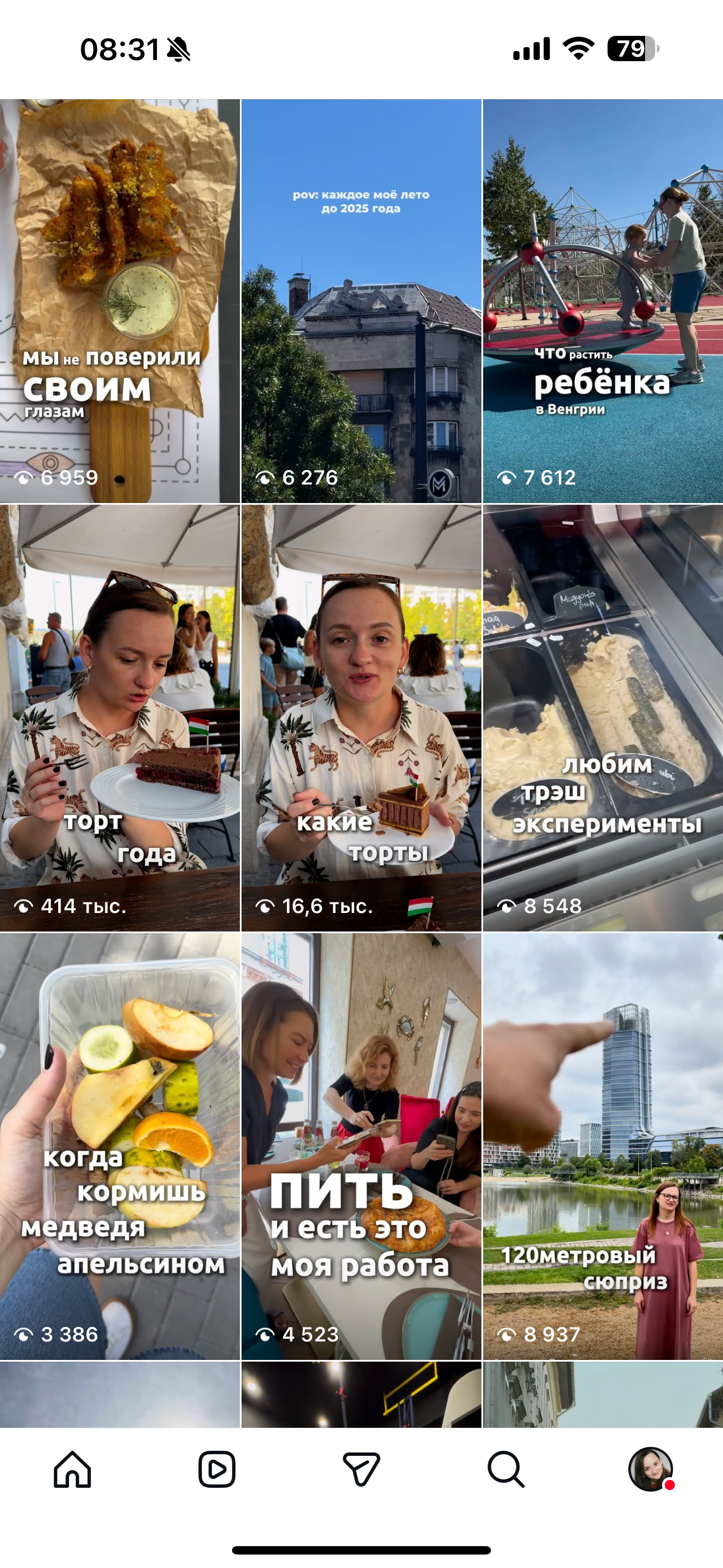View the 'любим трэш эксперименты' reel
Screen dimensions: 723x1568
coord(602,717)
